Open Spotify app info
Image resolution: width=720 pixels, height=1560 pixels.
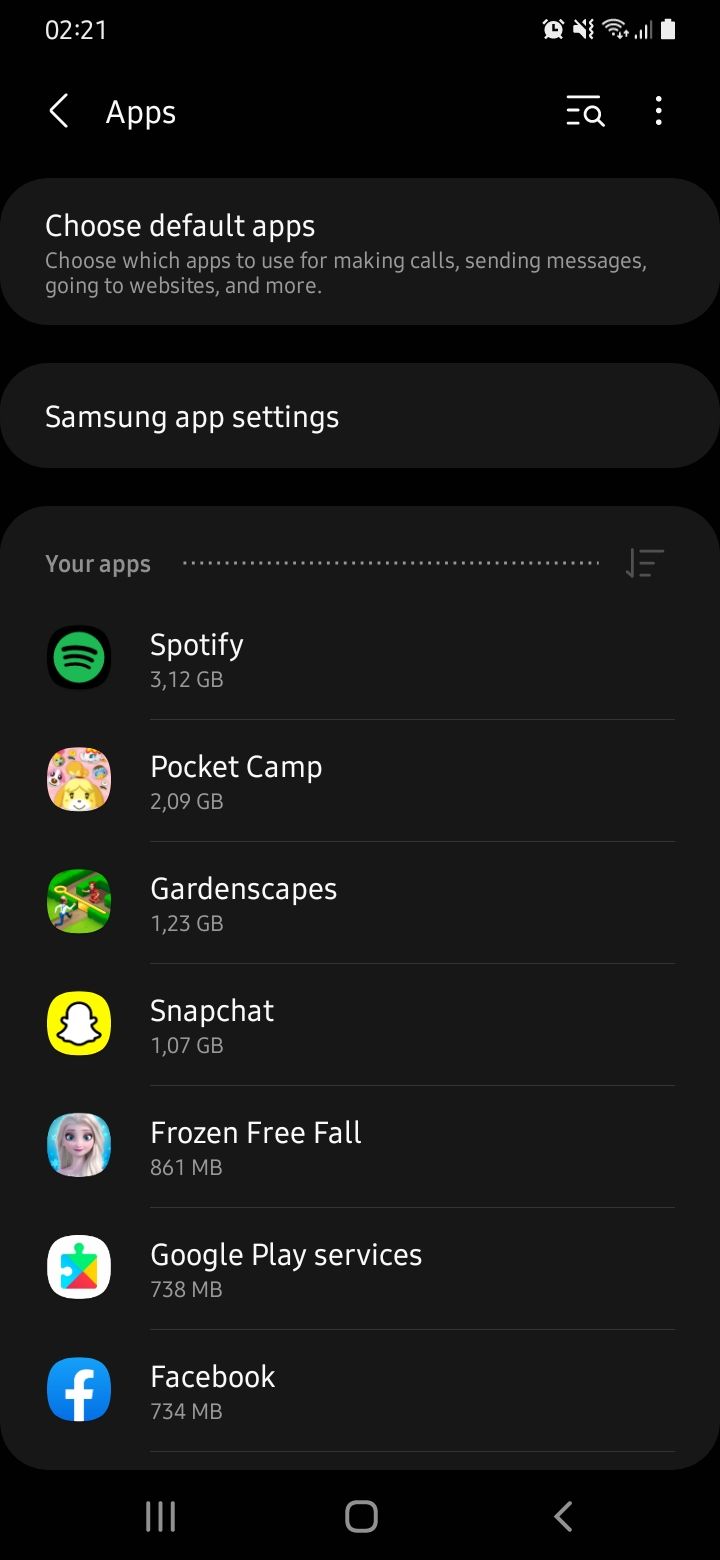click(x=360, y=659)
